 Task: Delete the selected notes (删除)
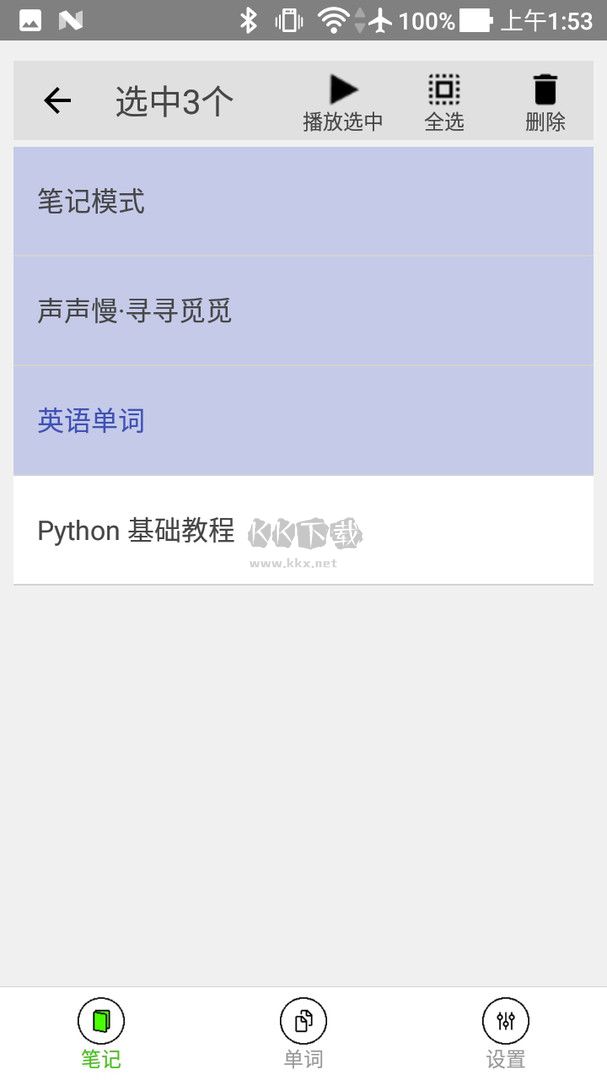pyautogui.click(x=545, y=102)
